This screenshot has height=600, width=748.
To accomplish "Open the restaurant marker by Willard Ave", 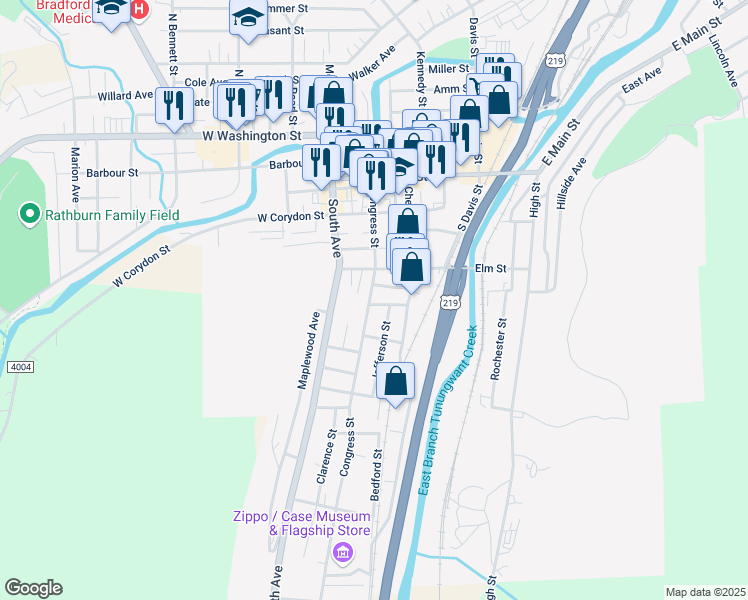I will click(x=174, y=106).
